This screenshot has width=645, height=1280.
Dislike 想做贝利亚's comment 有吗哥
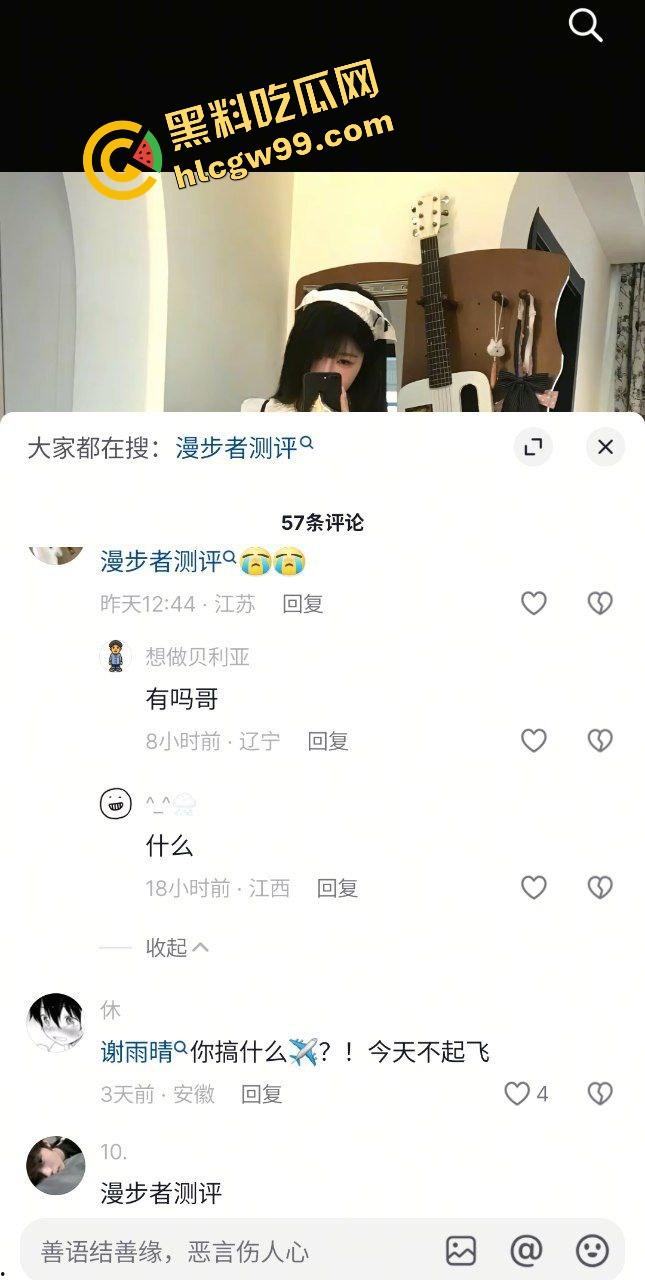pos(599,740)
